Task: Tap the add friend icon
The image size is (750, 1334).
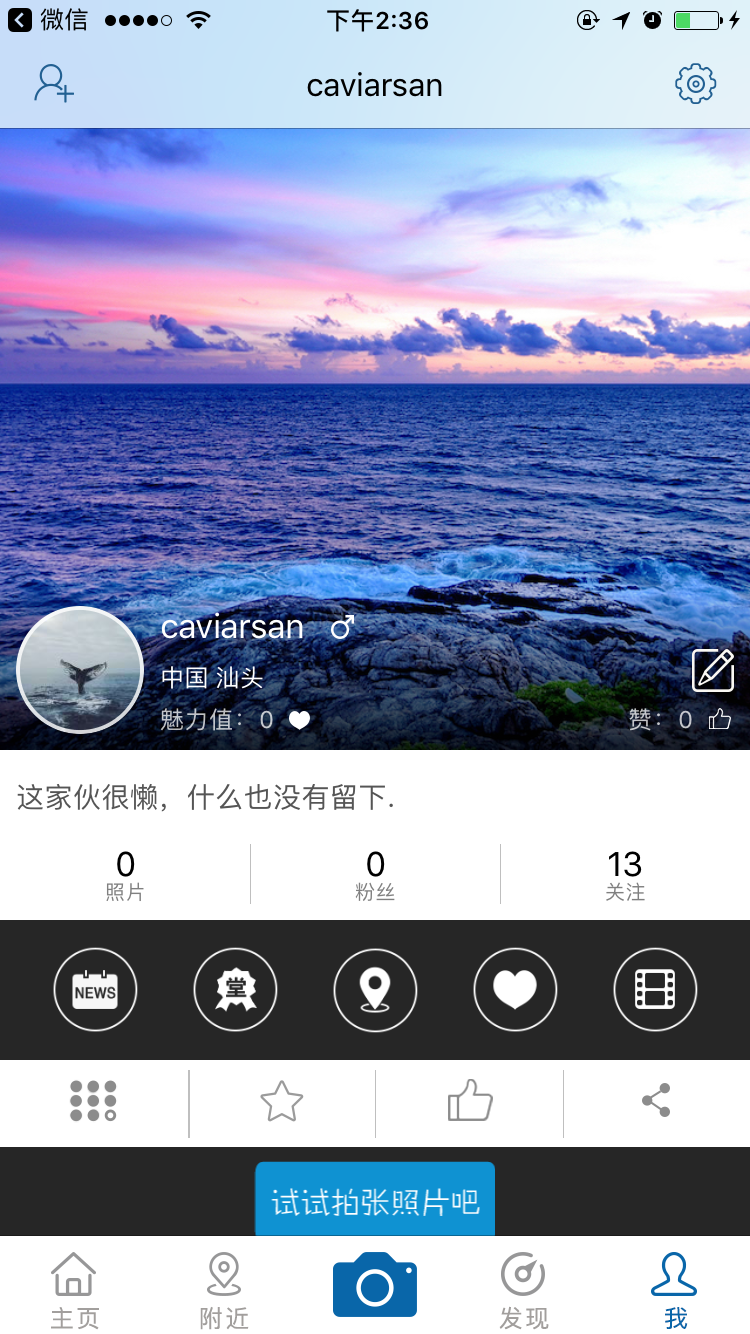Action: (54, 84)
